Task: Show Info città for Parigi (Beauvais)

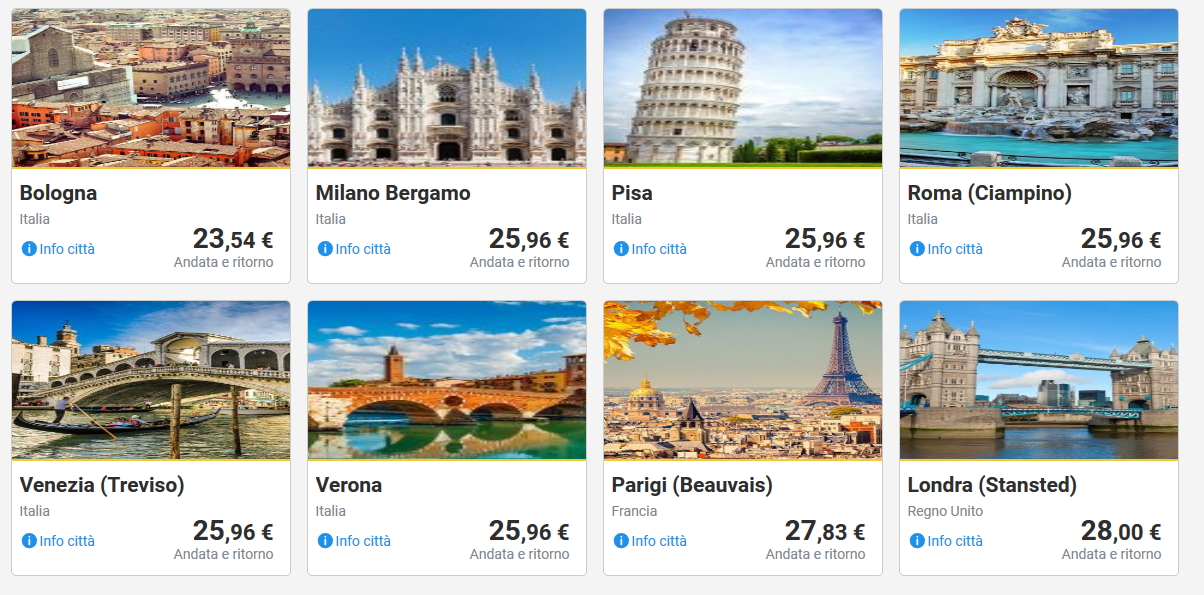Action: coord(651,541)
